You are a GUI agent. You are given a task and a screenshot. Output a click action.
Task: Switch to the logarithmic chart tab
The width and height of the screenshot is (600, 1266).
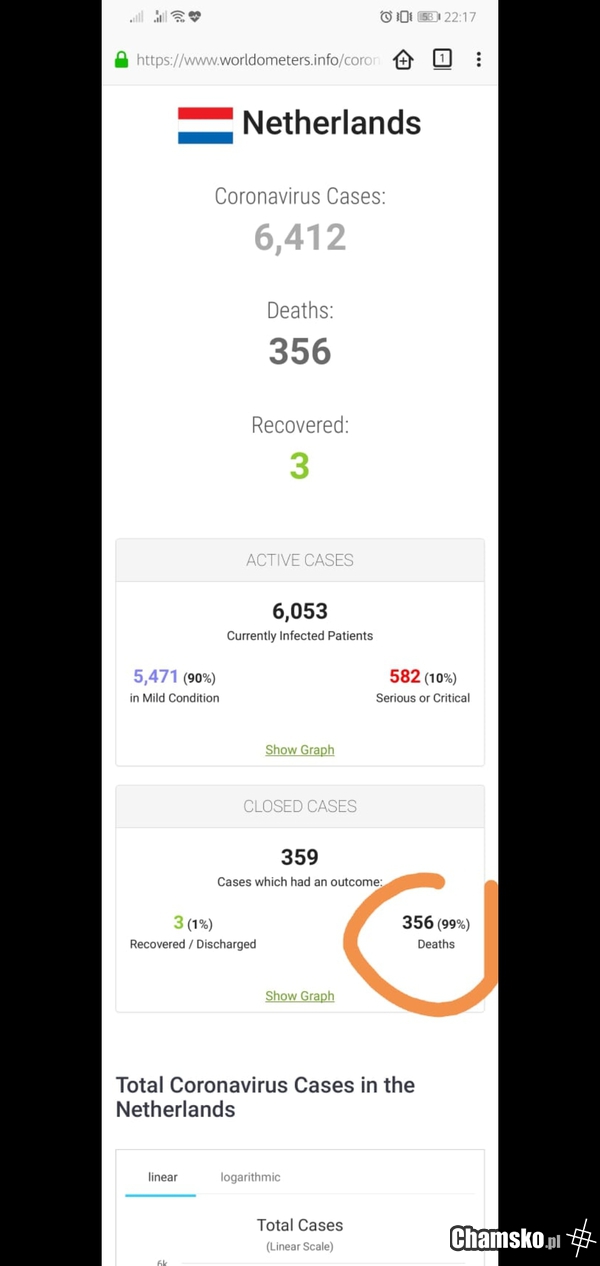(250, 1177)
